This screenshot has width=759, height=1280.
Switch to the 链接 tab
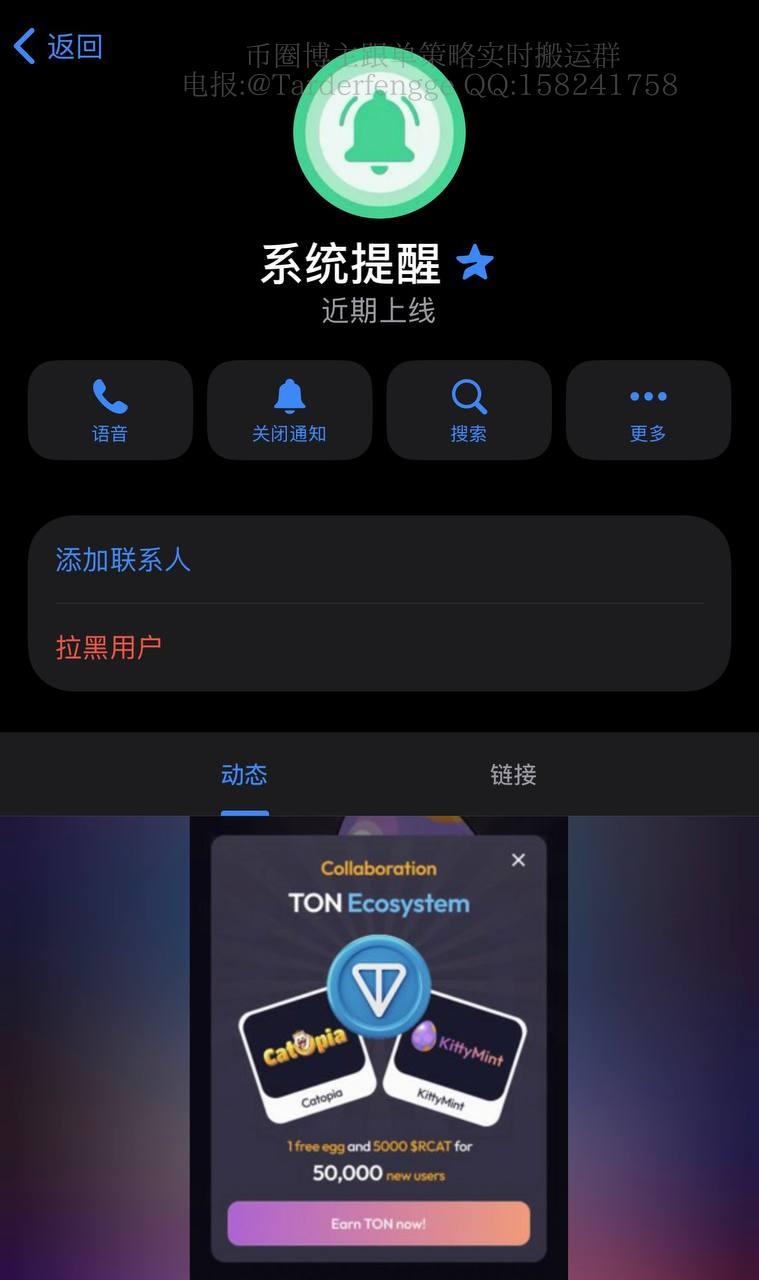coord(513,774)
